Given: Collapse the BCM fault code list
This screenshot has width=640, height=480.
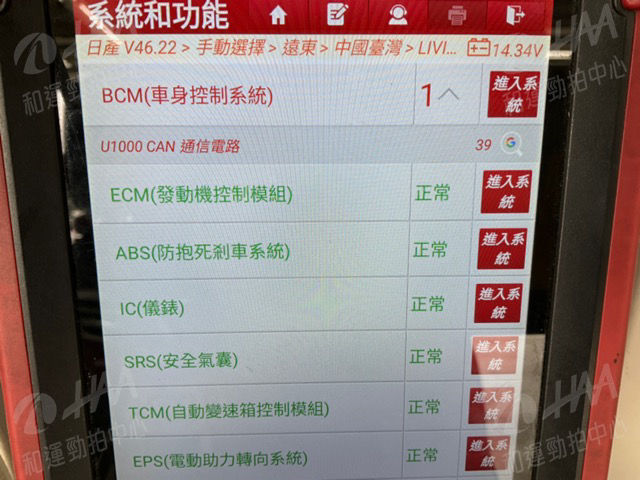Looking at the screenshot, I should (x=449, y=95).
